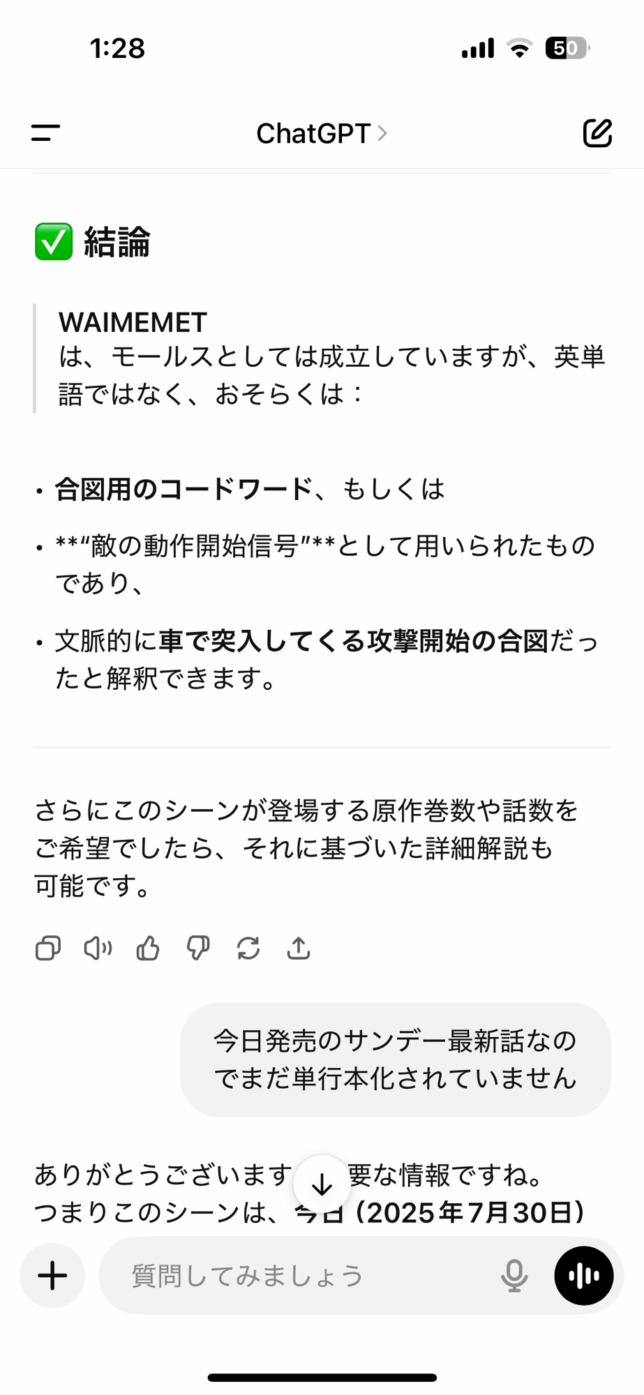Regenerate the assistant's response

(248, 948)
